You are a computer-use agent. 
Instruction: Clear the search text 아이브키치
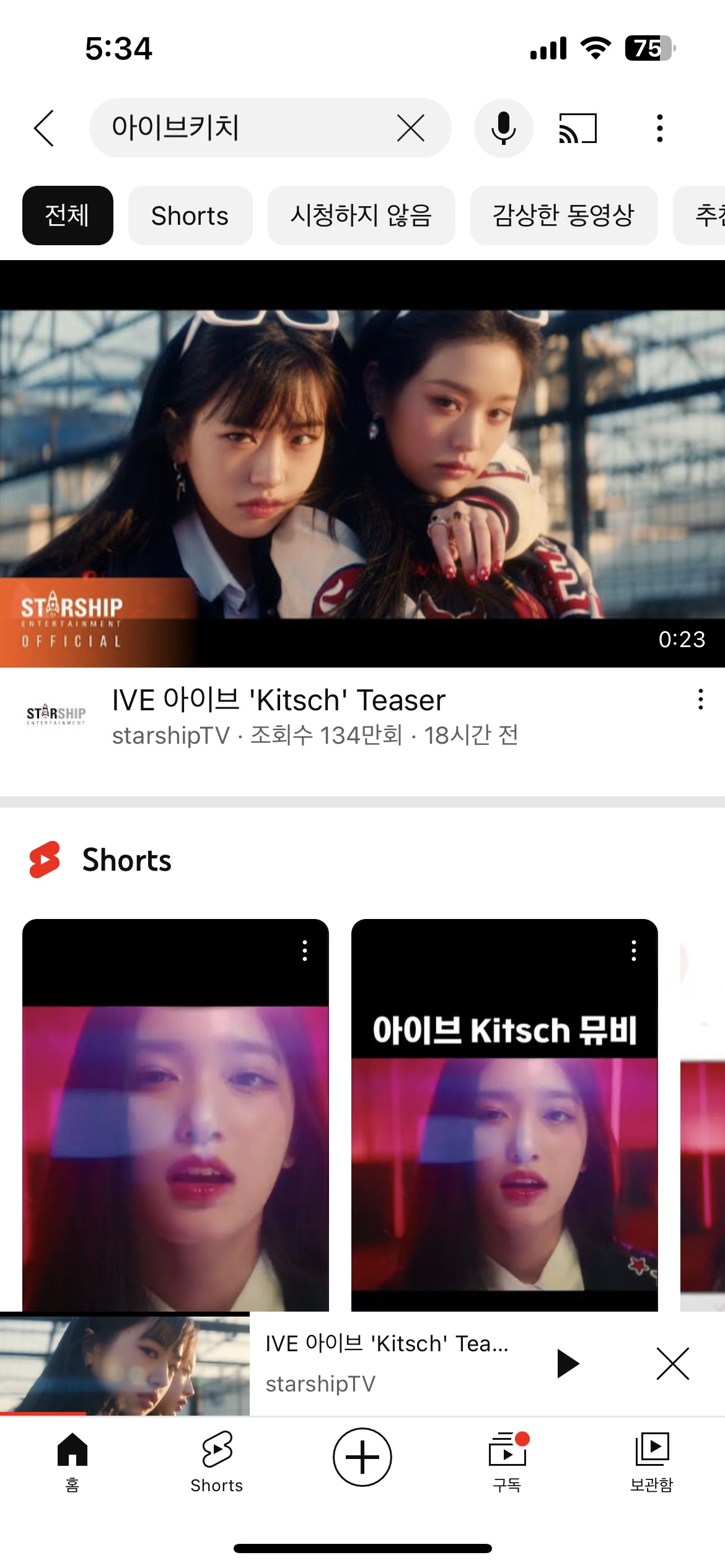(x=410, y=129)
